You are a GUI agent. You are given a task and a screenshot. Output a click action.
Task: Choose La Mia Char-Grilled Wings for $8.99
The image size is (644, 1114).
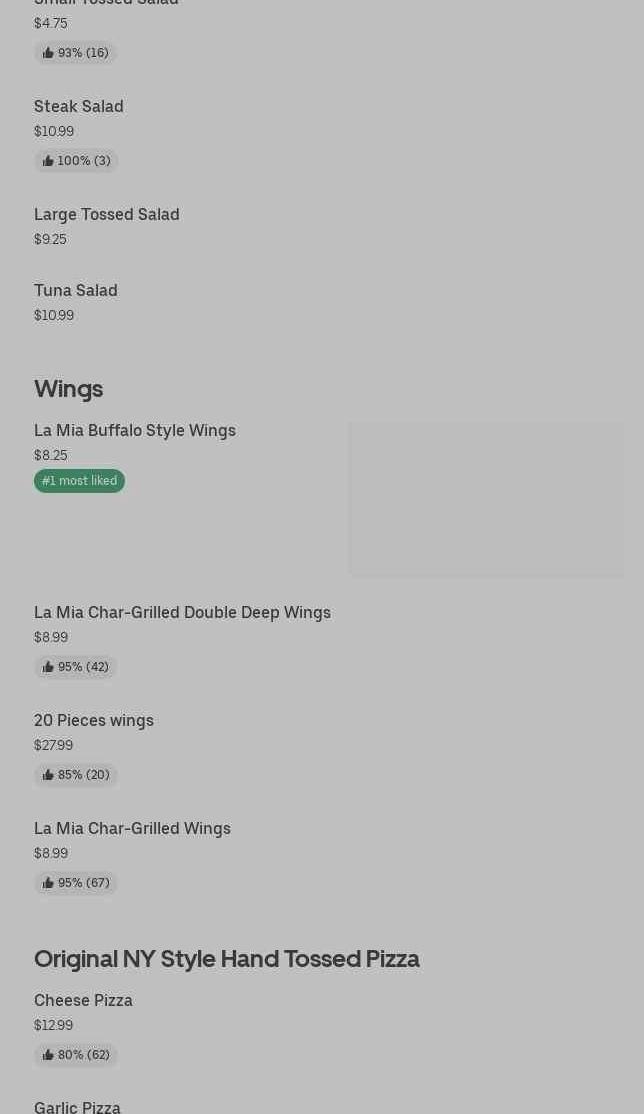click(x=132, y=828)
